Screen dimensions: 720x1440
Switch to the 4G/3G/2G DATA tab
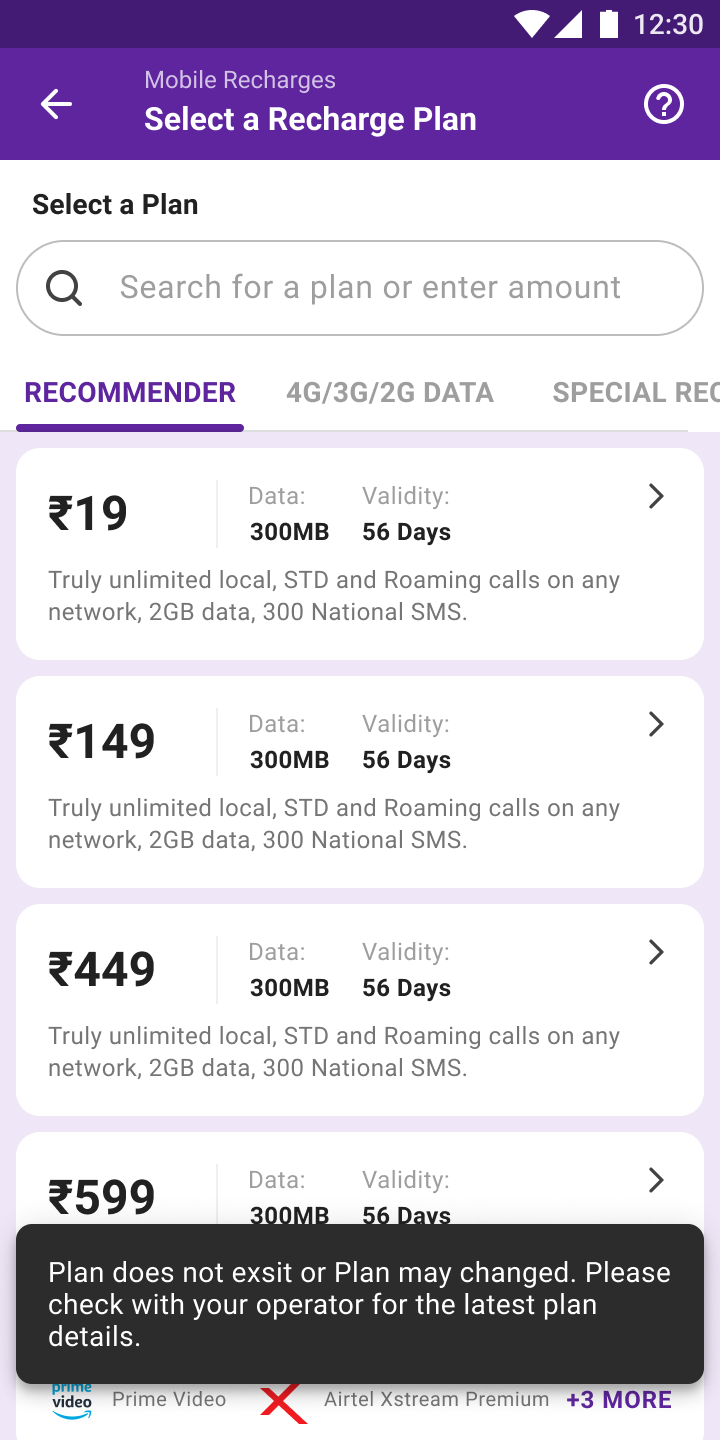click(390, 392)
